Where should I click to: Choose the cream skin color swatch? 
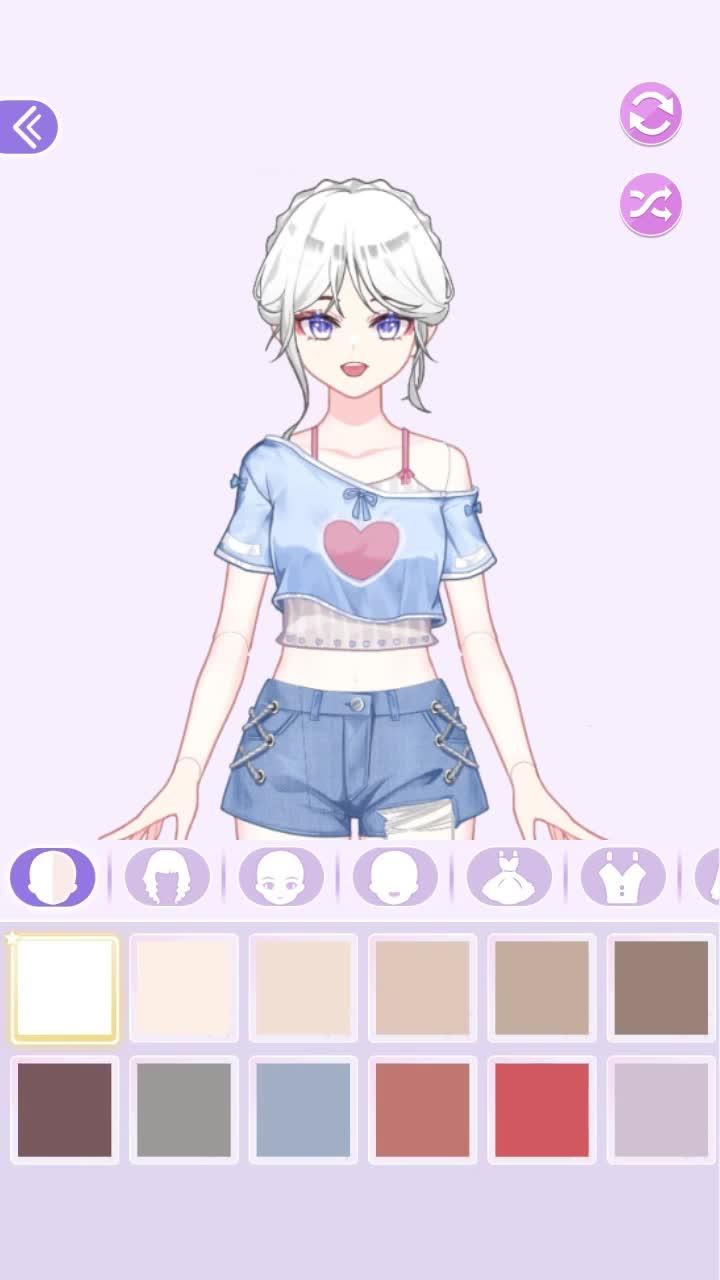click(183, 986)
